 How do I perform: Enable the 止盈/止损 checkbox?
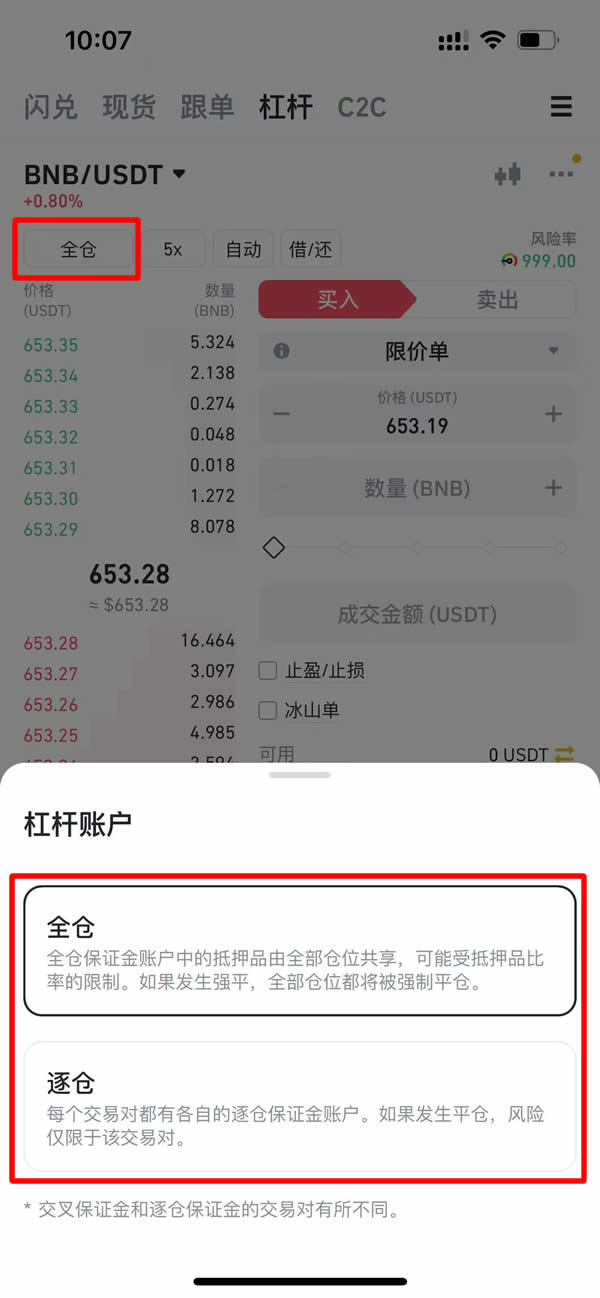click(268, 670)
